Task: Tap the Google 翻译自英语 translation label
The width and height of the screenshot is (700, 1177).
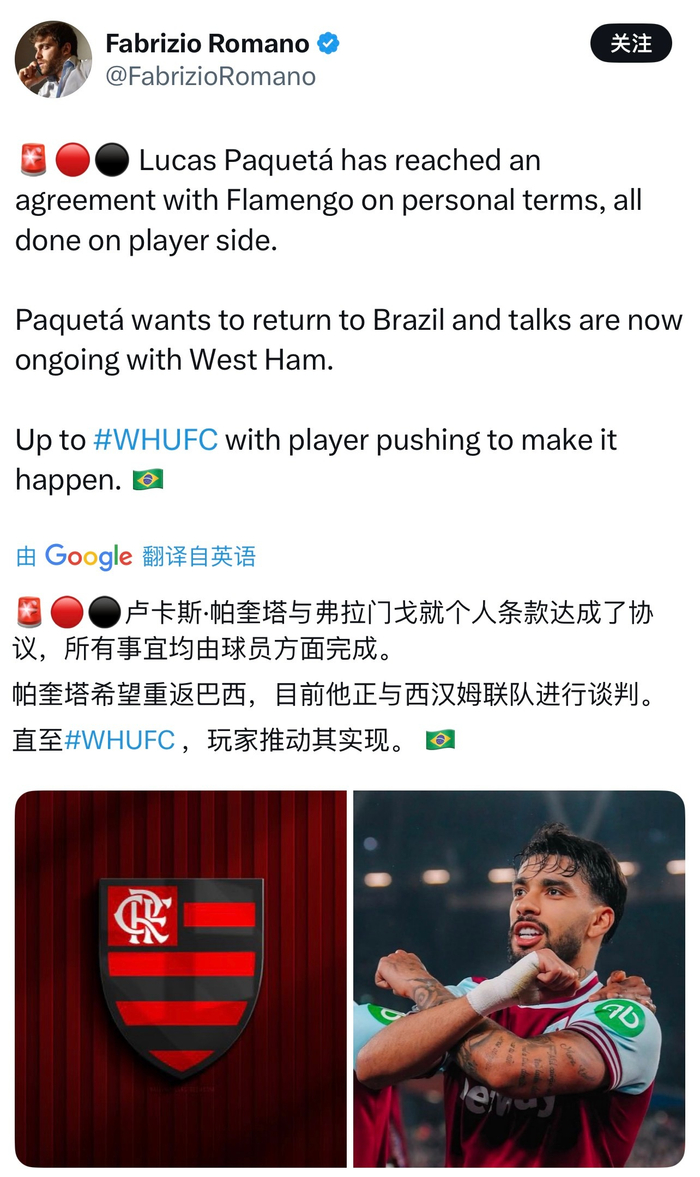Action: [x=136, y=556]
